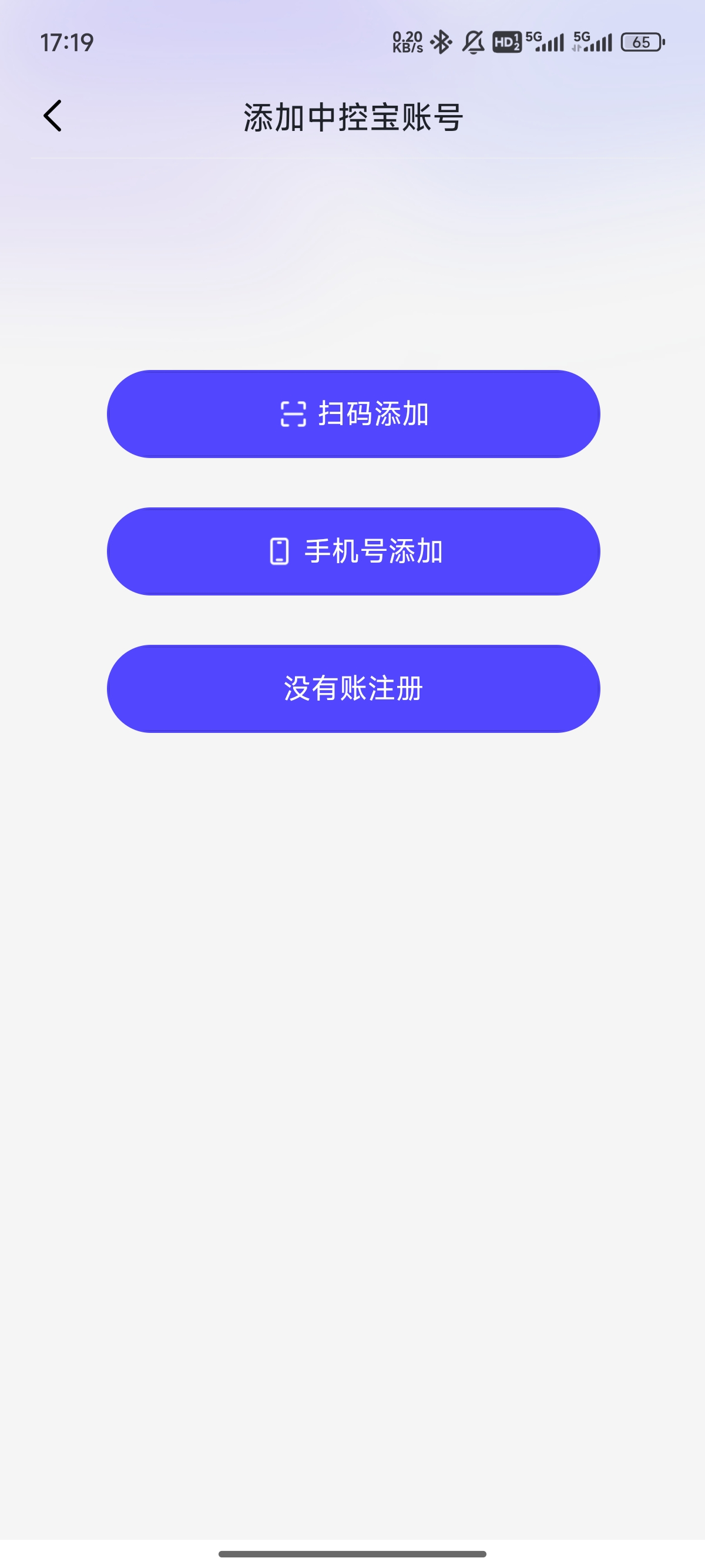Viewport: 705px width, 1568px height.
Task: Go back from the 添加中控宝账号 page
Action: pyautogui.click(x=53, y=116)
